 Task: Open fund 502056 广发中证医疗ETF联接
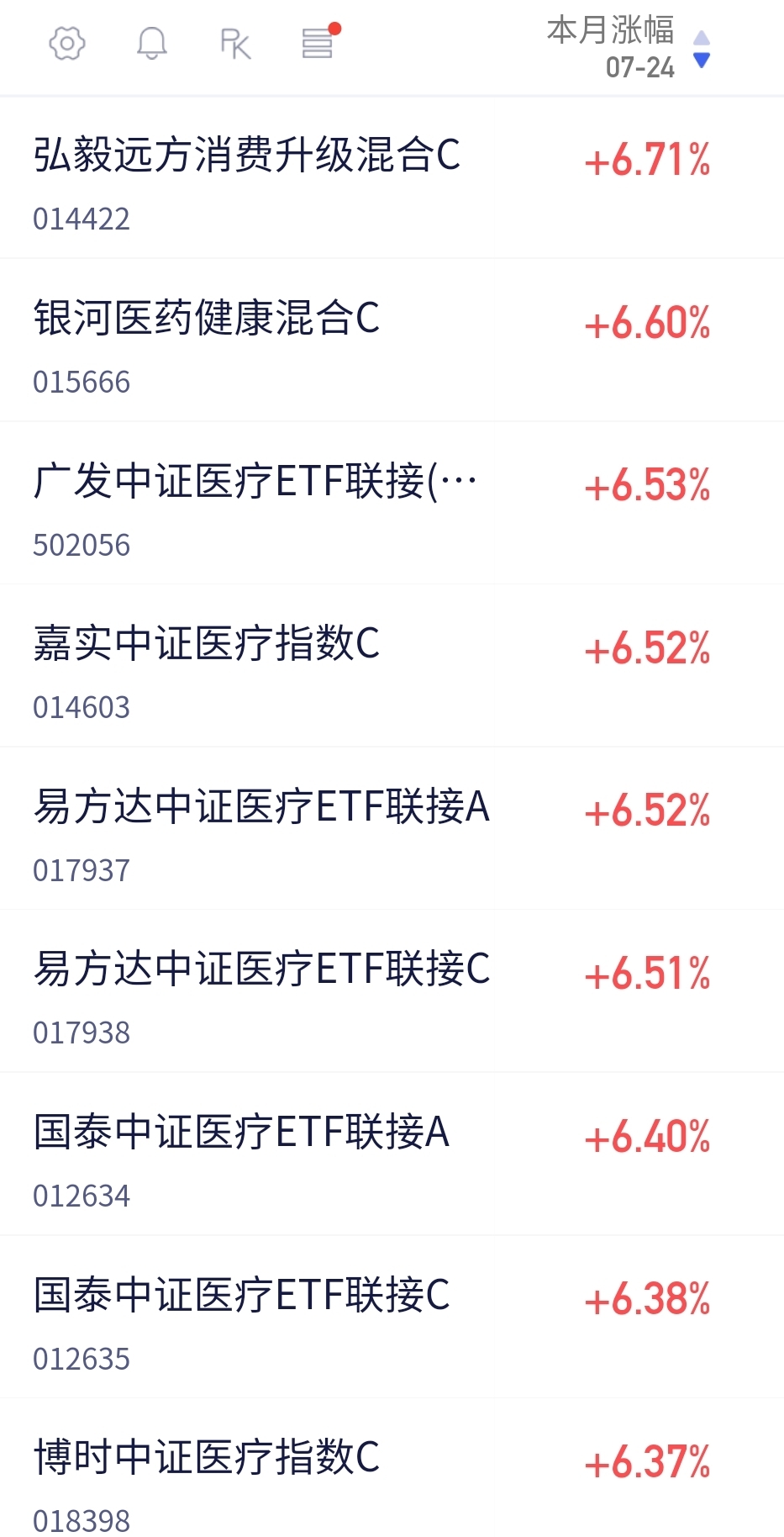coord(392,503)
